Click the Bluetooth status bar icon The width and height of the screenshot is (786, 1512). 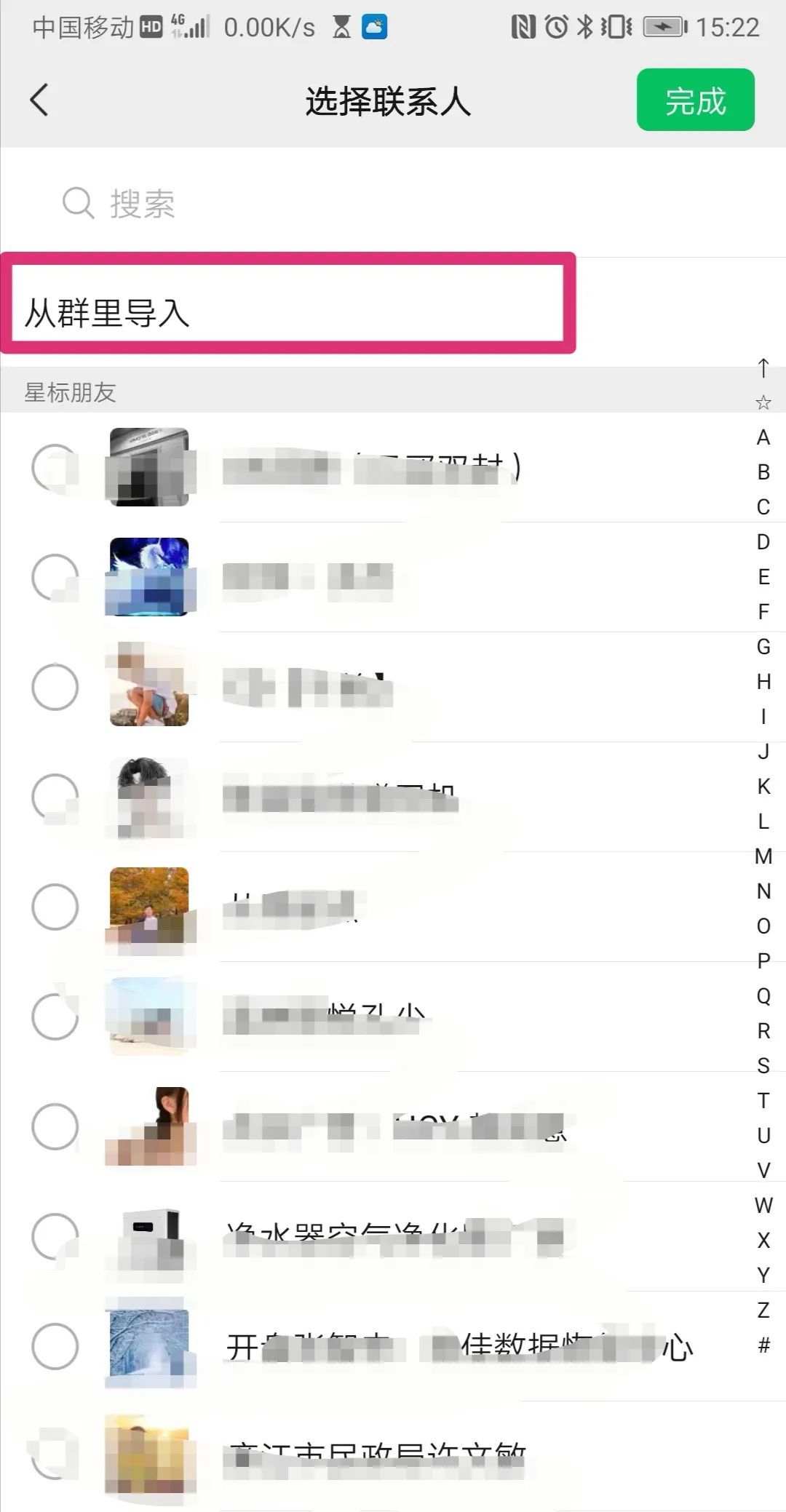tap(586, 27)
